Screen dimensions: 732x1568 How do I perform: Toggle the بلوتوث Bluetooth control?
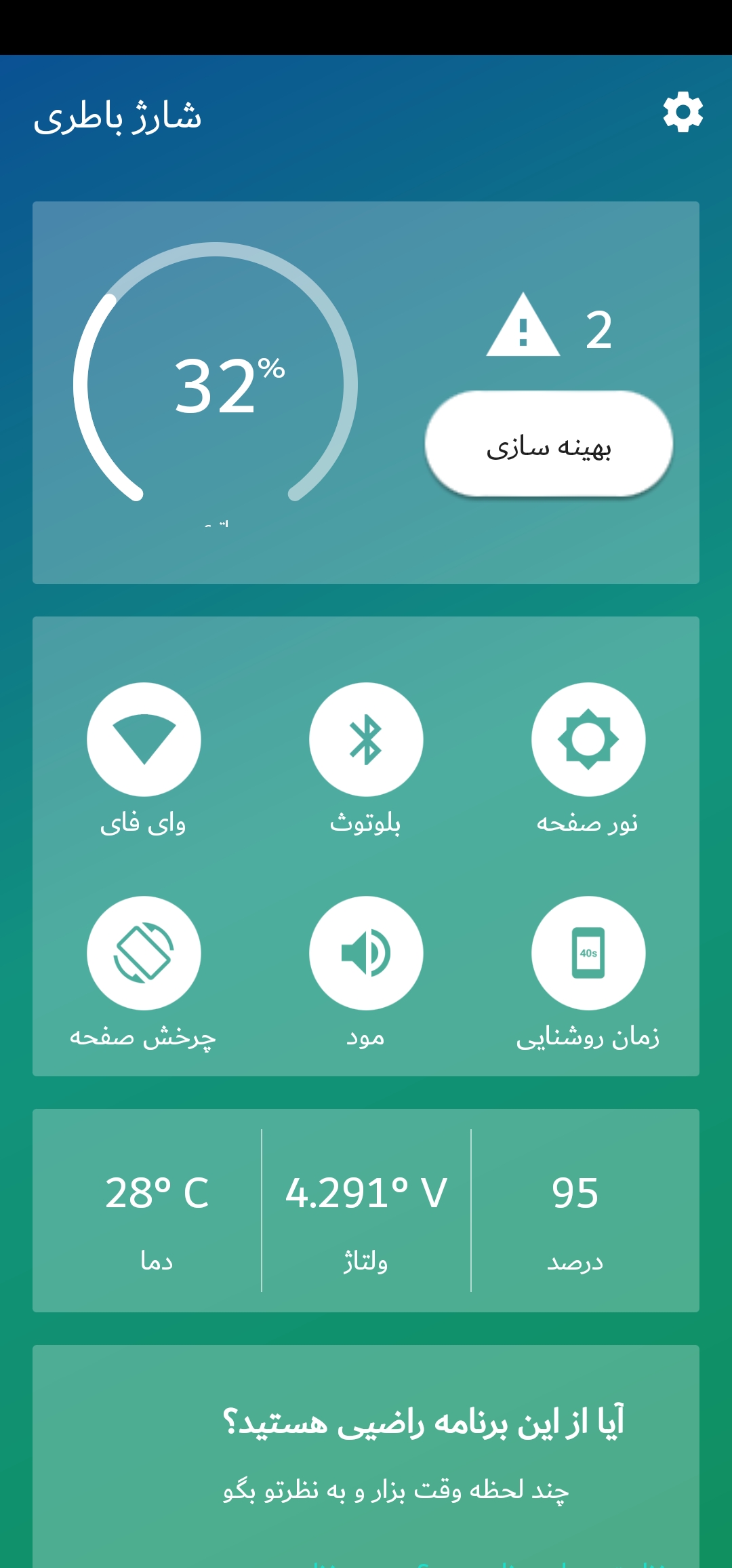[366, 739]
